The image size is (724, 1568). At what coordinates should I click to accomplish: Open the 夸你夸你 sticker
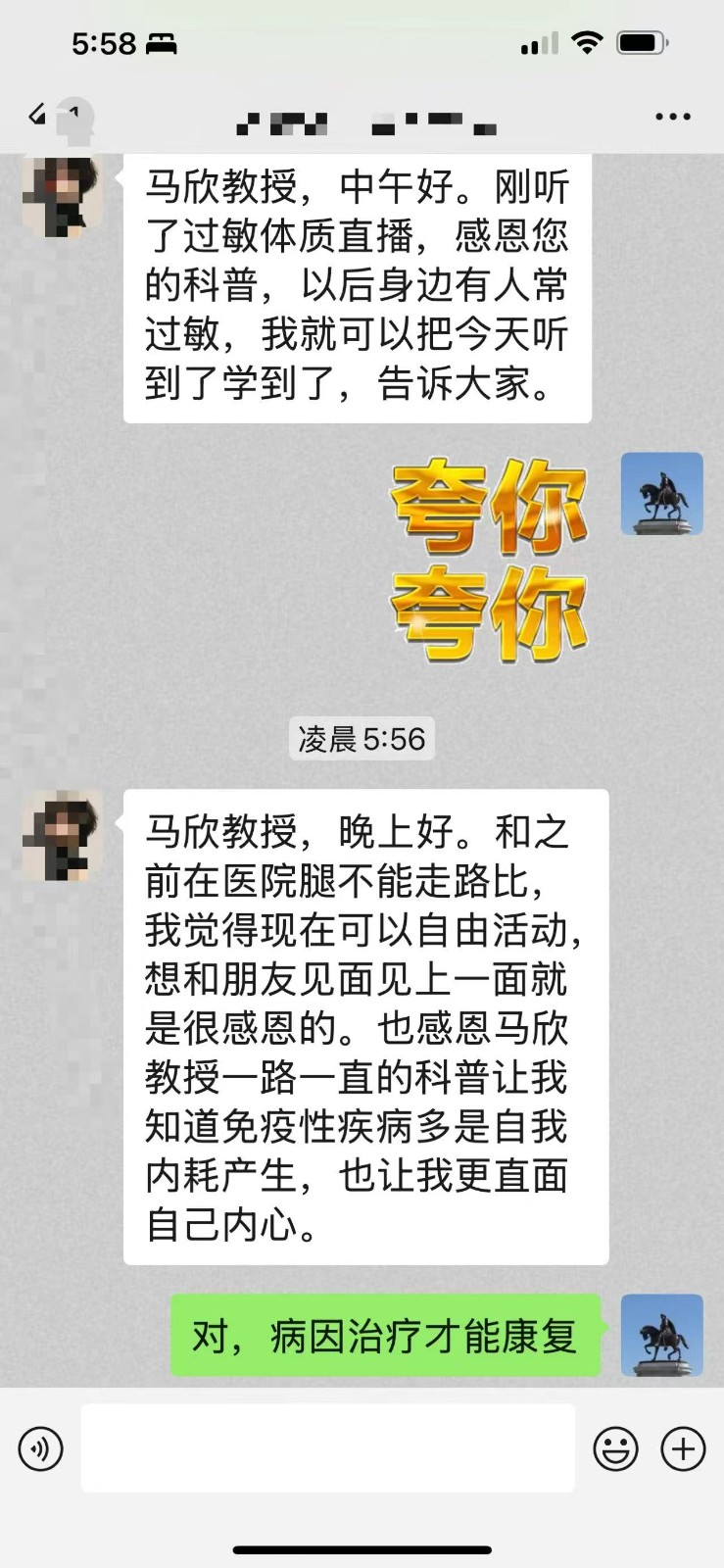(489, 562)
